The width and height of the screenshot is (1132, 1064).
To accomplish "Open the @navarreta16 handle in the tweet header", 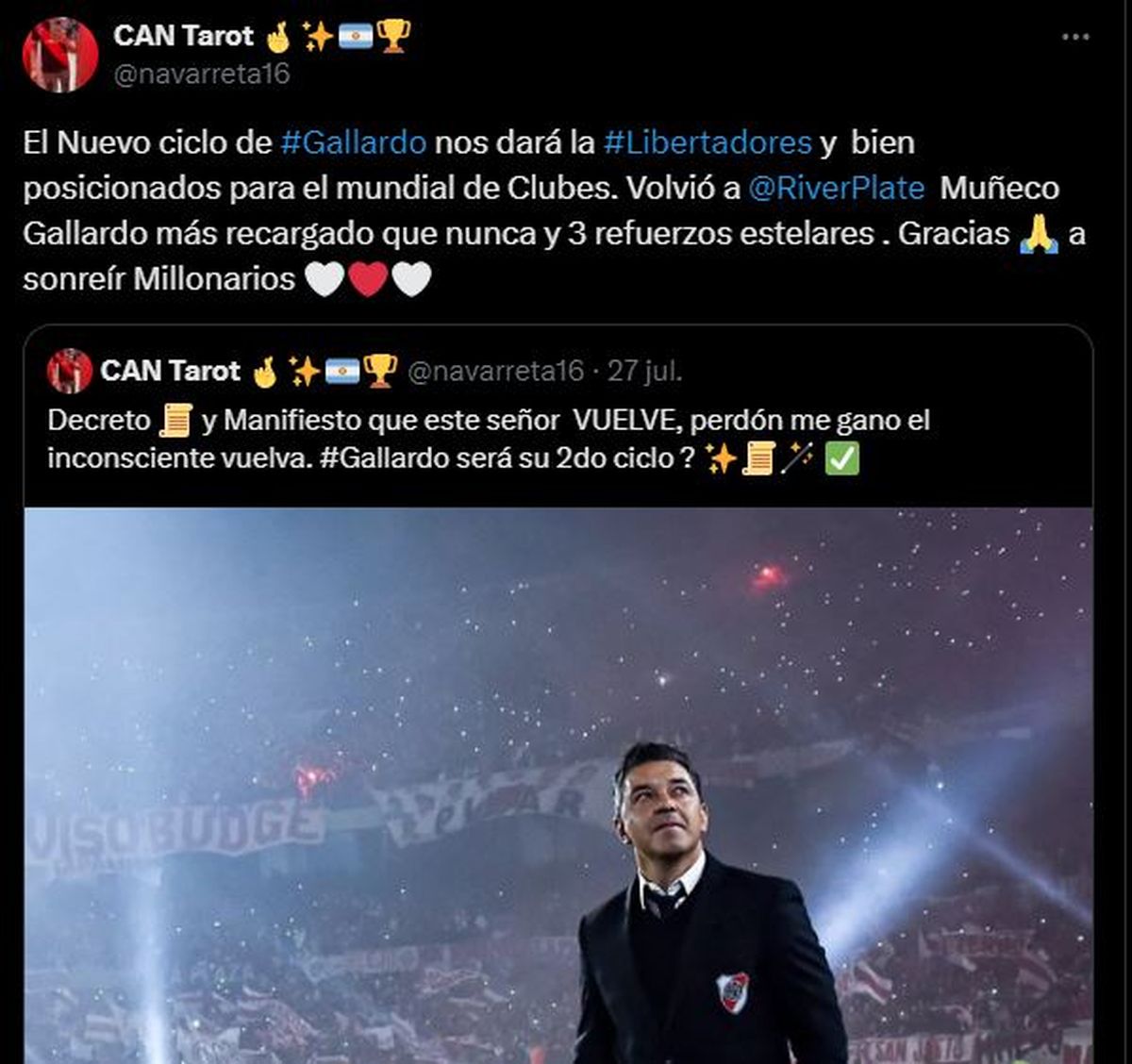I will click(x=201, y=74).
